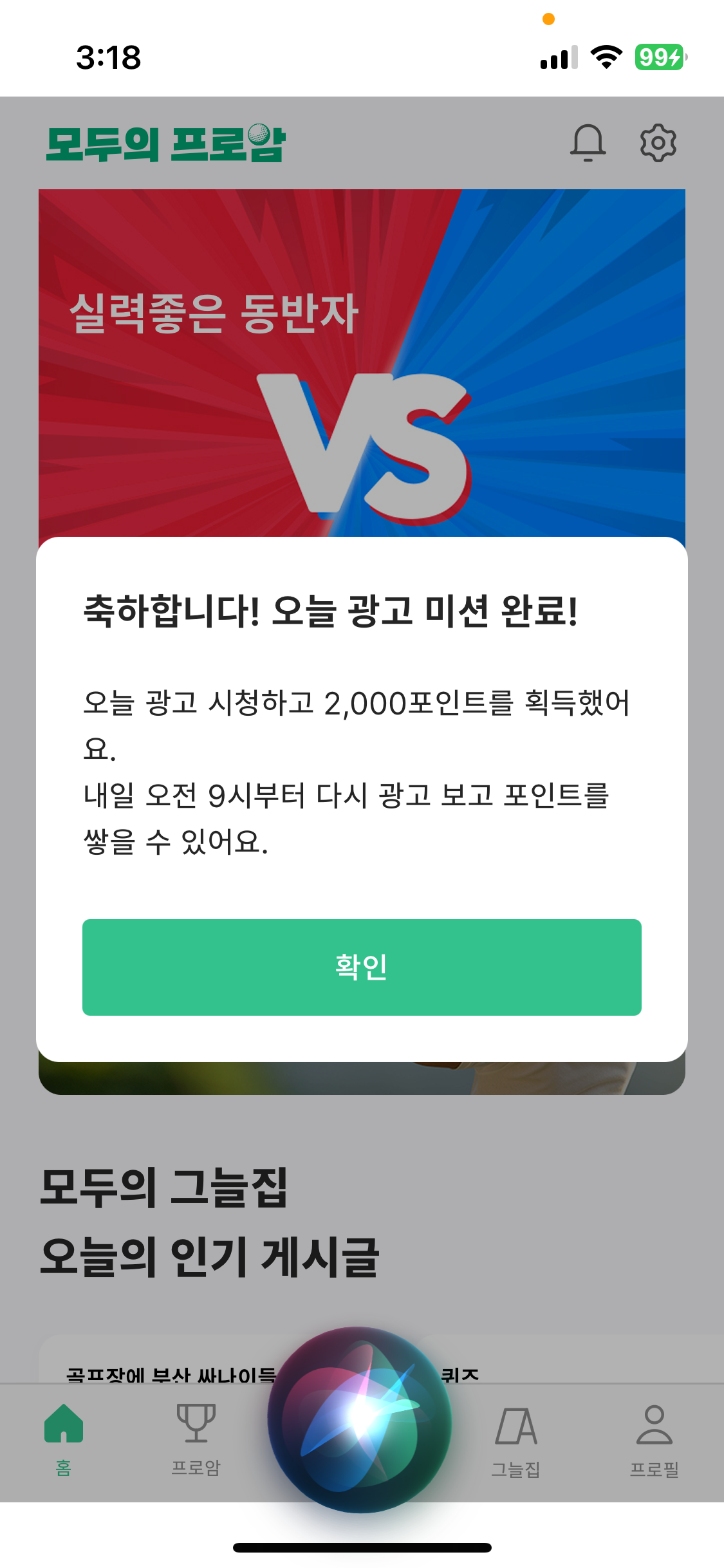The width and height of the screenshot is (724, 1568).
Task: Confirm the dialog with 확인 button
Action: tap(362, 967)
